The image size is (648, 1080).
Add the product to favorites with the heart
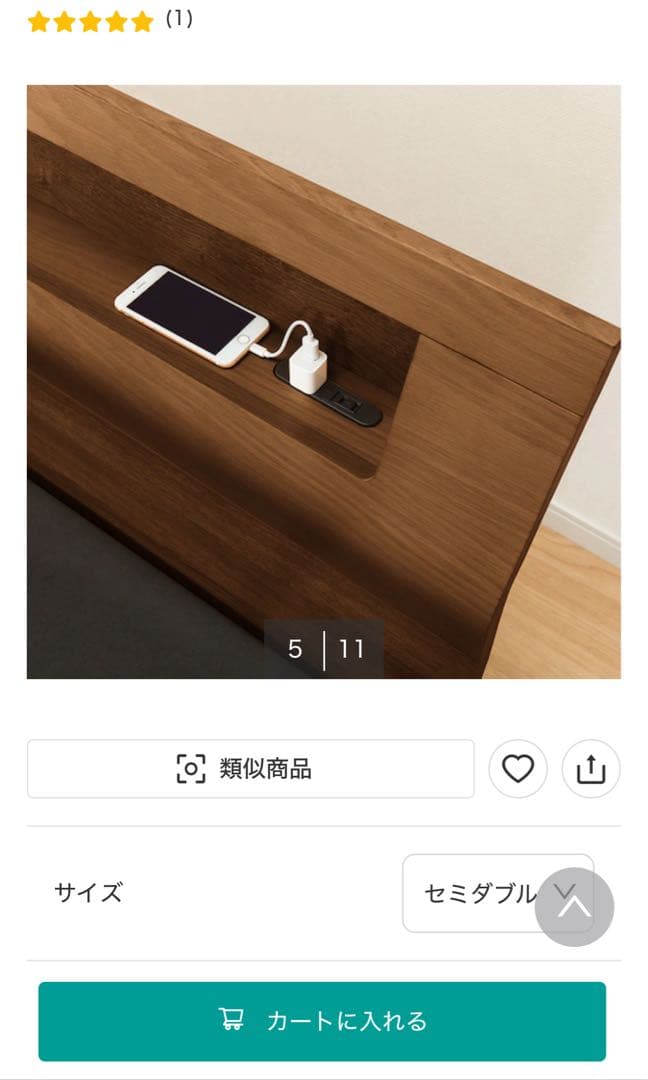[517, 769]
